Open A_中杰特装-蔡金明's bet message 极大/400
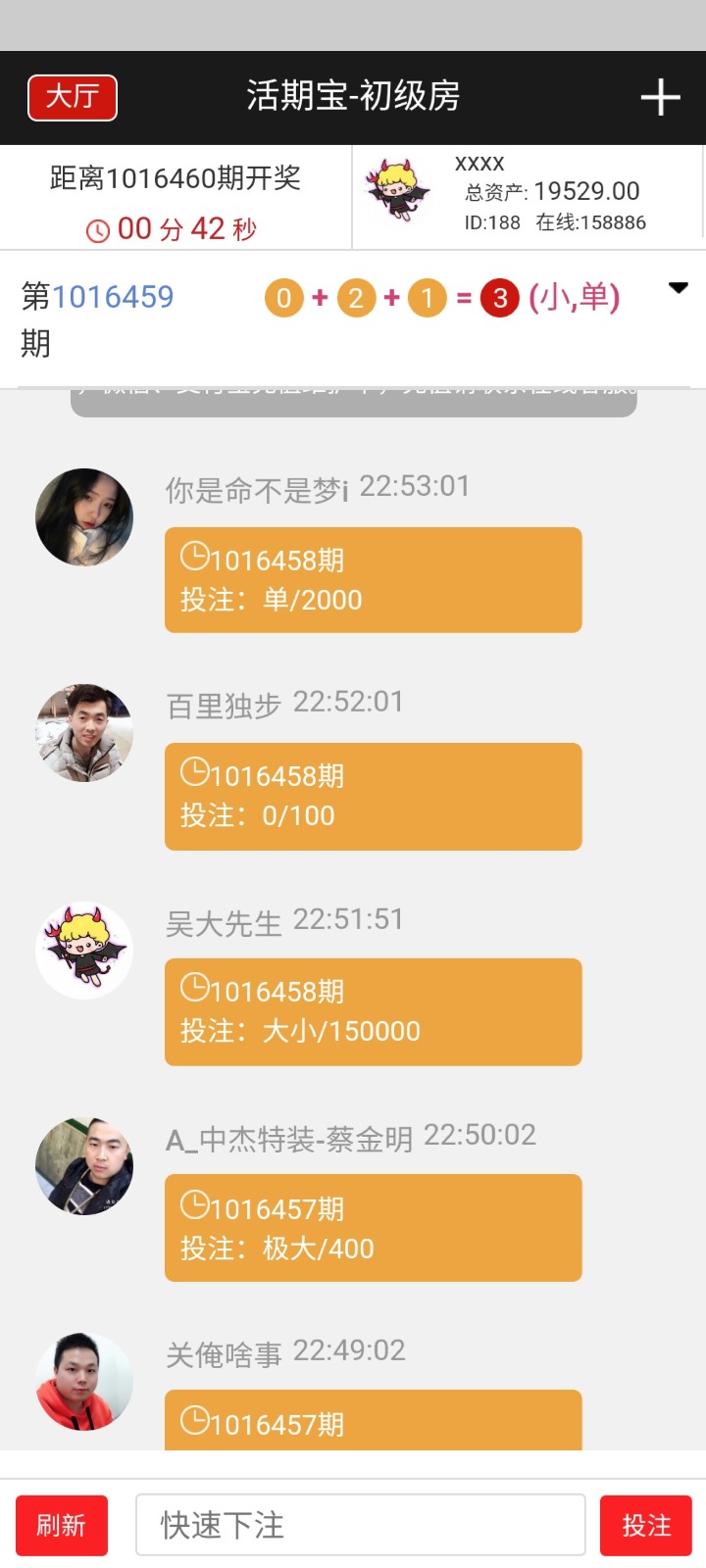This screenshot has width=706, height=1568. click(373, 1228)
